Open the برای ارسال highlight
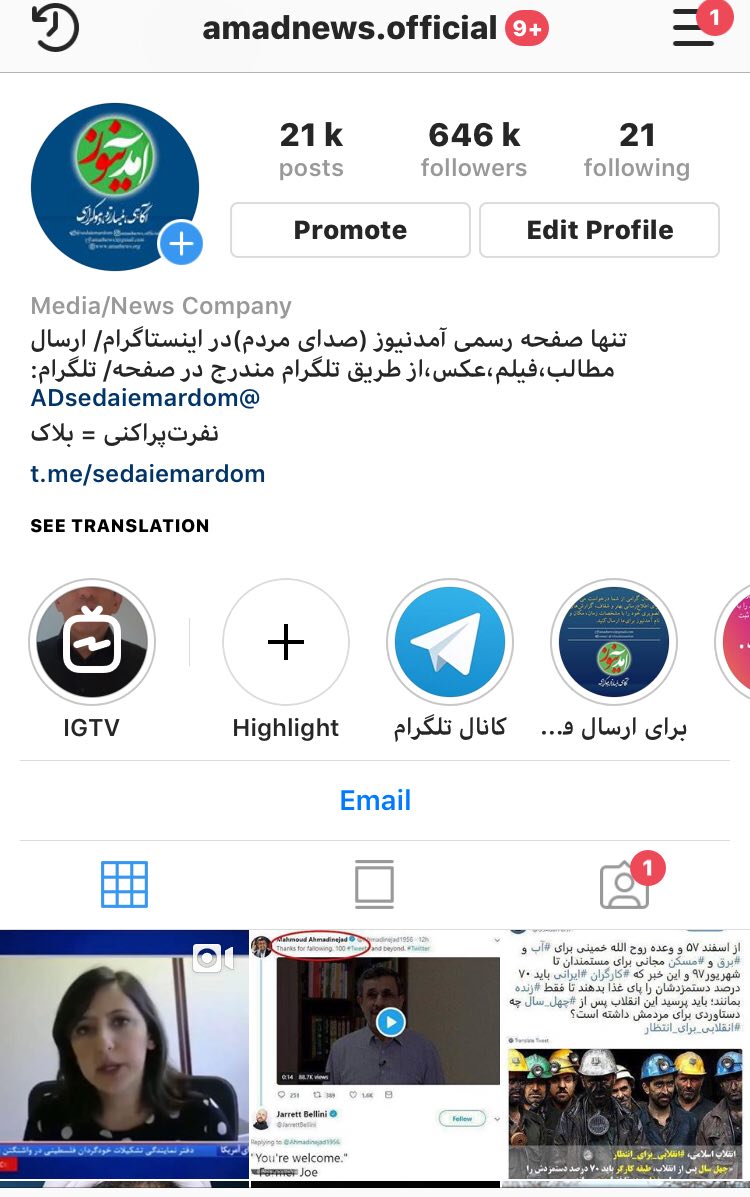 (614, 642)
